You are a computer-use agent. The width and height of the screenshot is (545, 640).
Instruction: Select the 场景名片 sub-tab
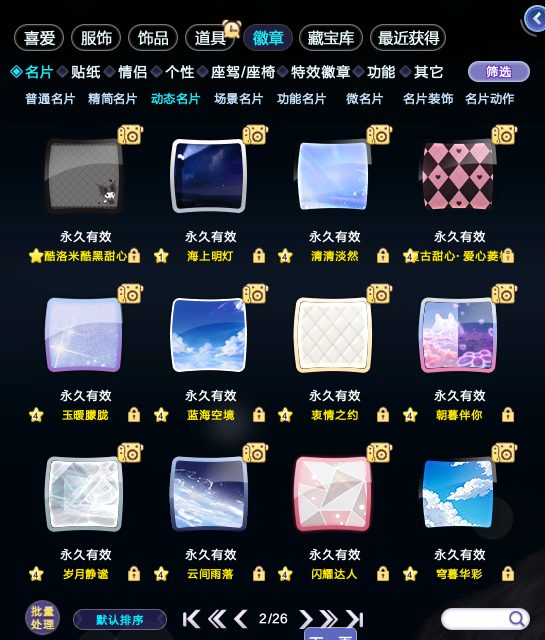click(x=238, y=99)
